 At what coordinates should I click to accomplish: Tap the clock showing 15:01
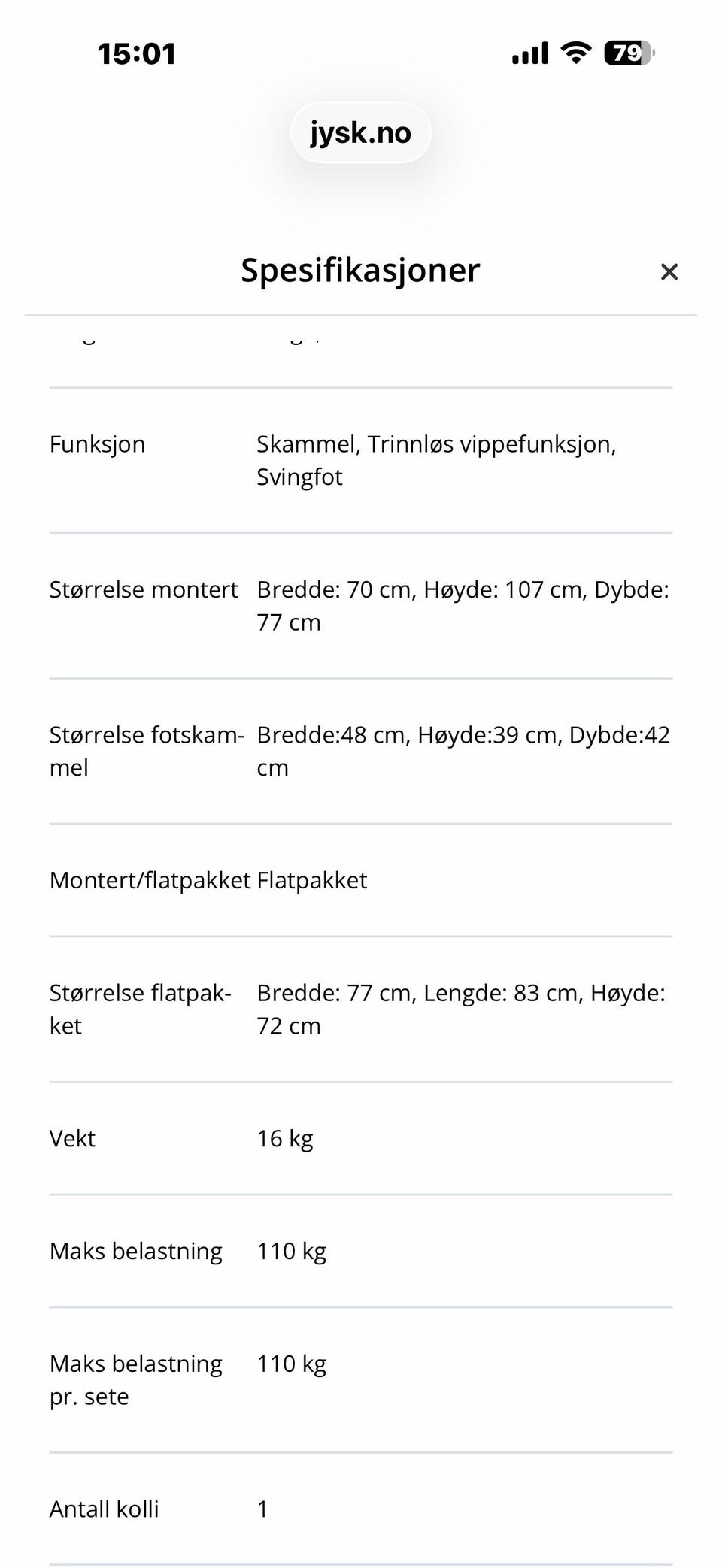point(137,53)
